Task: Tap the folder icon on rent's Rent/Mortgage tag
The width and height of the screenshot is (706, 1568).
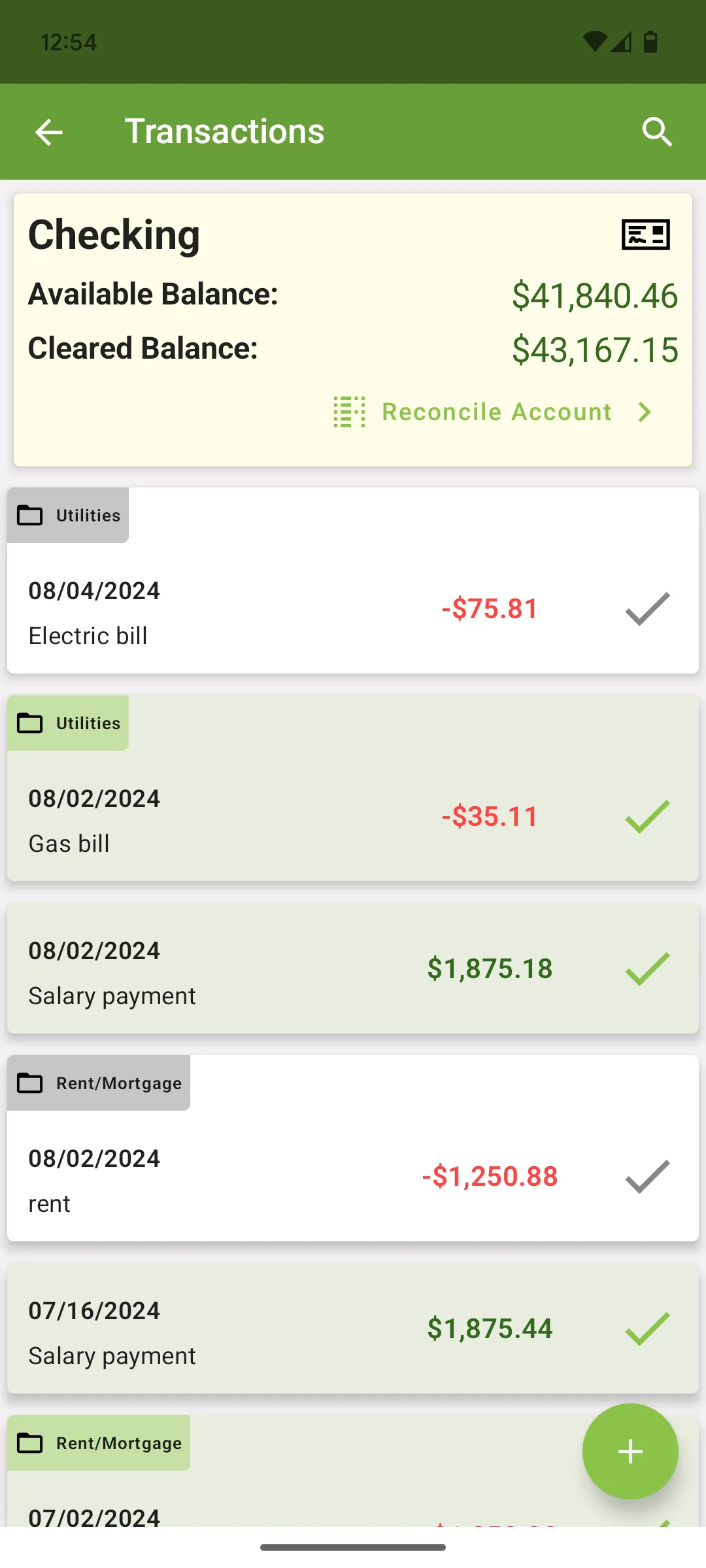Action: click(29, 1083)
